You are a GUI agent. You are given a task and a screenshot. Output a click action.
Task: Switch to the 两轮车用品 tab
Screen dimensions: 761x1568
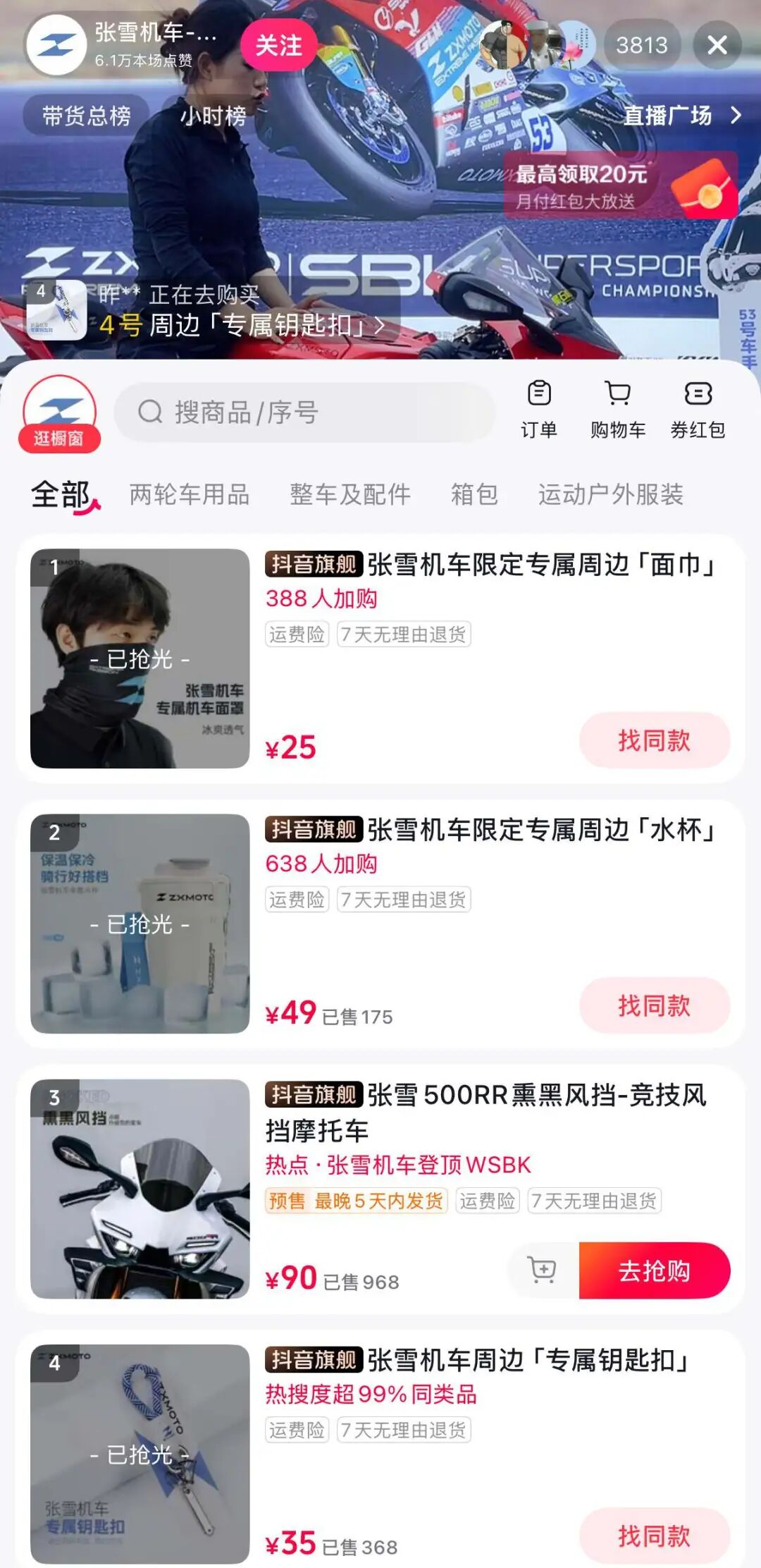[190, 495]
